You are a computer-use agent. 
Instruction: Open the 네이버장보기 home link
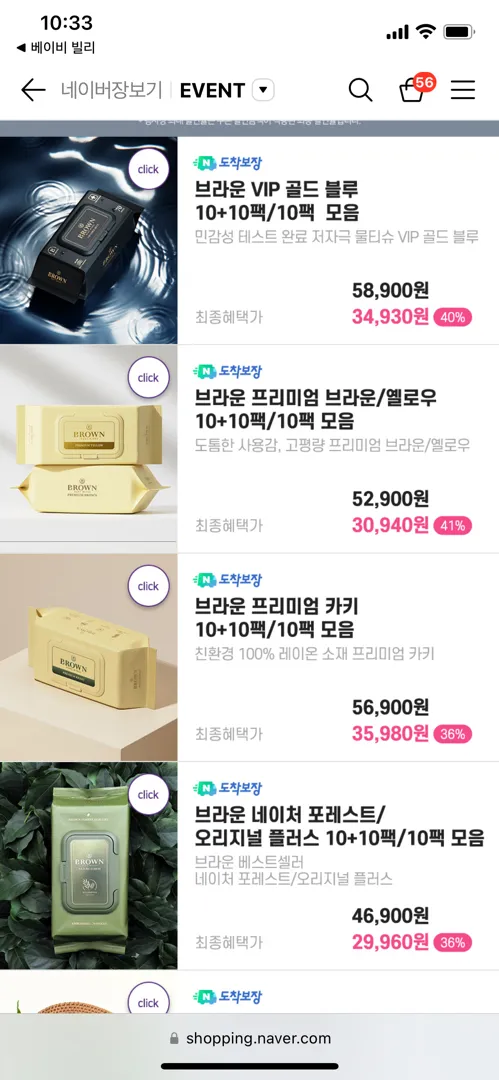point(112,90)
